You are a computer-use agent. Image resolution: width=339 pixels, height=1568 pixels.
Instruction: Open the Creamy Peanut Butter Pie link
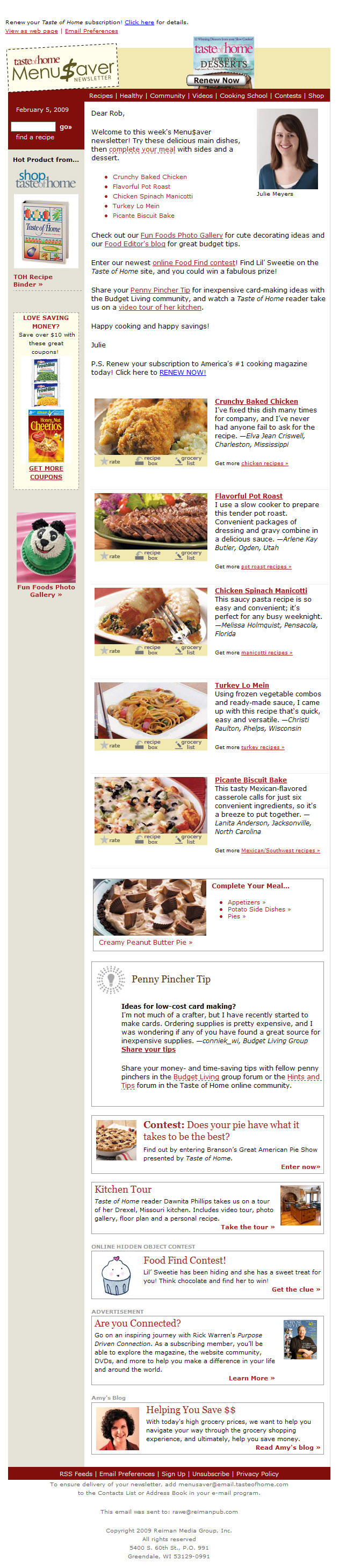pyautogui.click(x=146, y=942)
